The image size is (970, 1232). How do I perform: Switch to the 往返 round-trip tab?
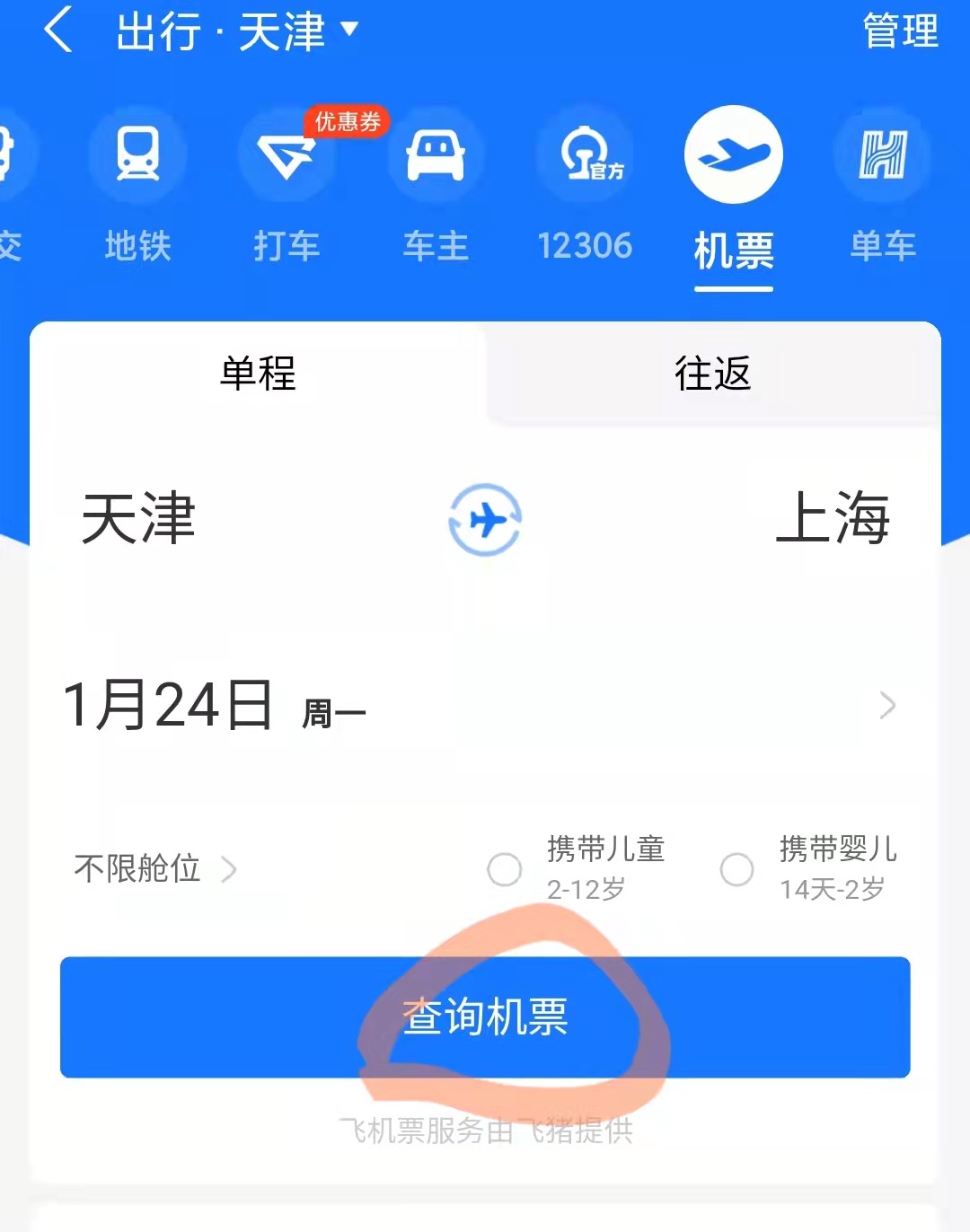tap(714, 375)
